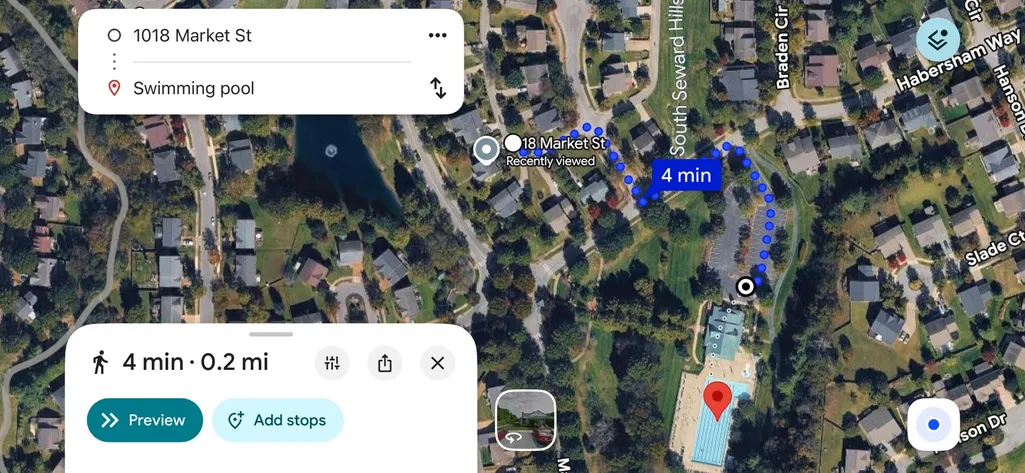Open the Street View thumbnail
Image resolution: width=1025 pixels, height=473 pixels.
526,420
